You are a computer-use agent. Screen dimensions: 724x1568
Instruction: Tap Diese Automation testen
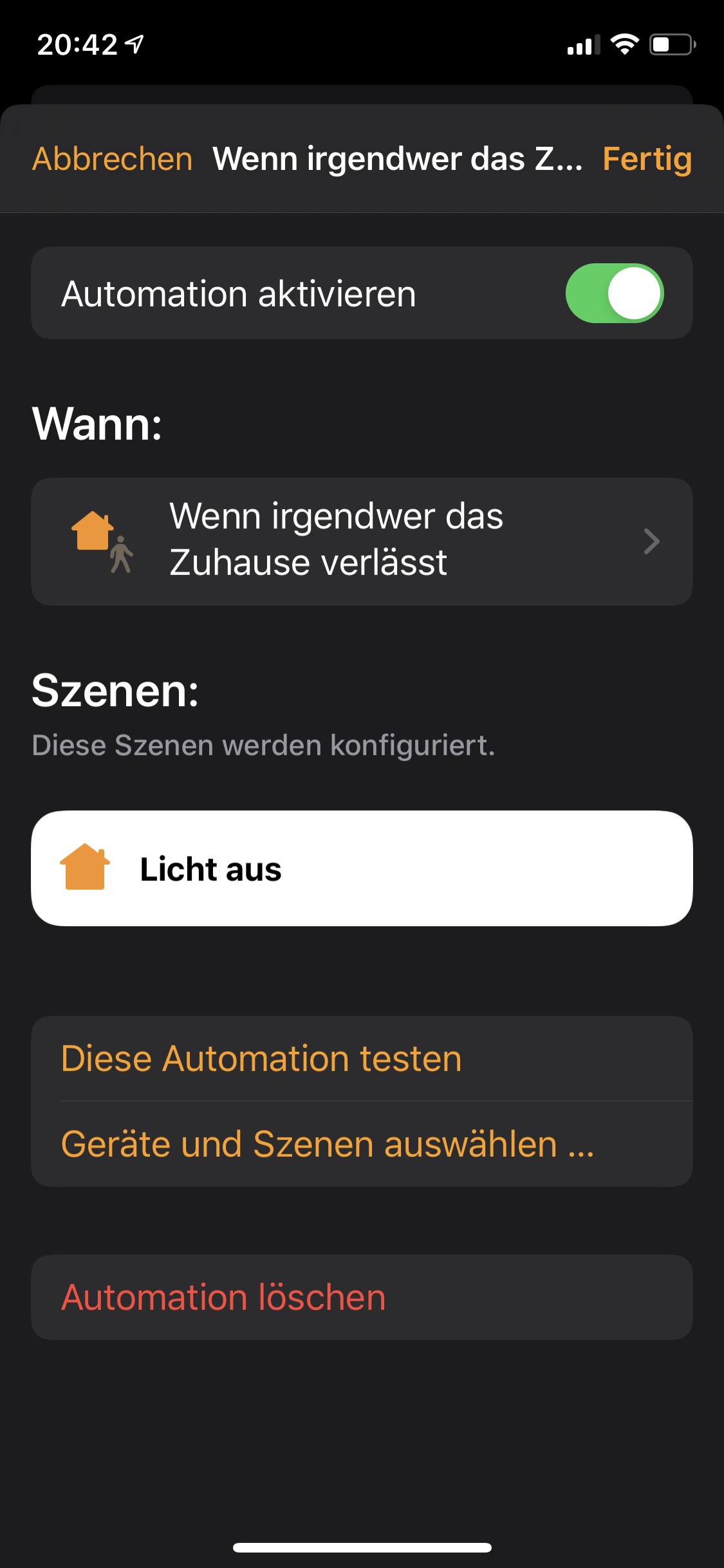pyautogui.click(x=261, y=1059)
